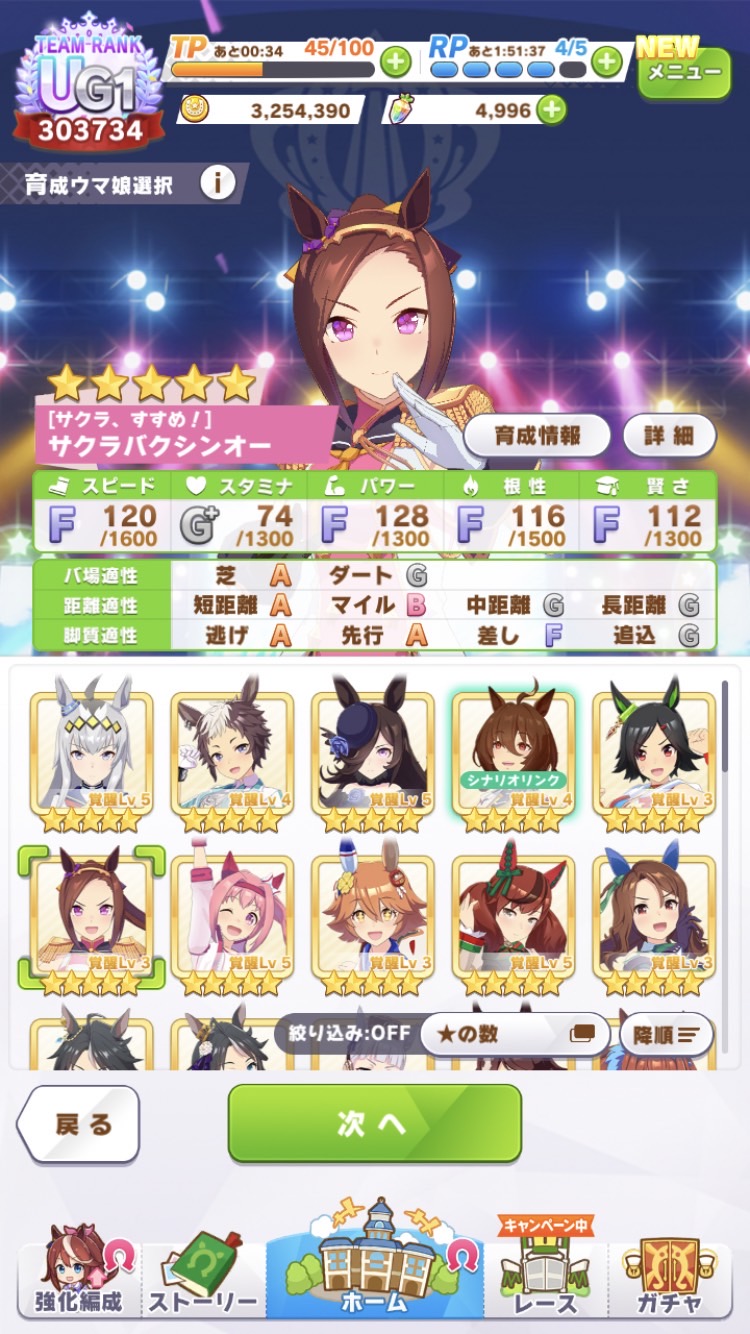Open the ガチャ tab
Viewport: 750px width, 1334px height.
[x=672, y=1275]
